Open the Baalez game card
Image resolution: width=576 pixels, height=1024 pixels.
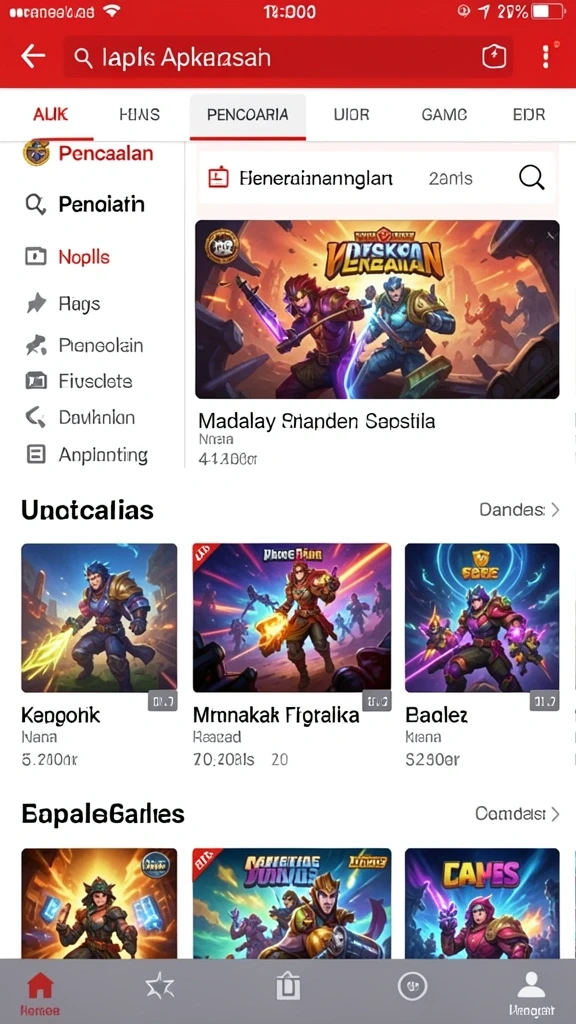482,618
